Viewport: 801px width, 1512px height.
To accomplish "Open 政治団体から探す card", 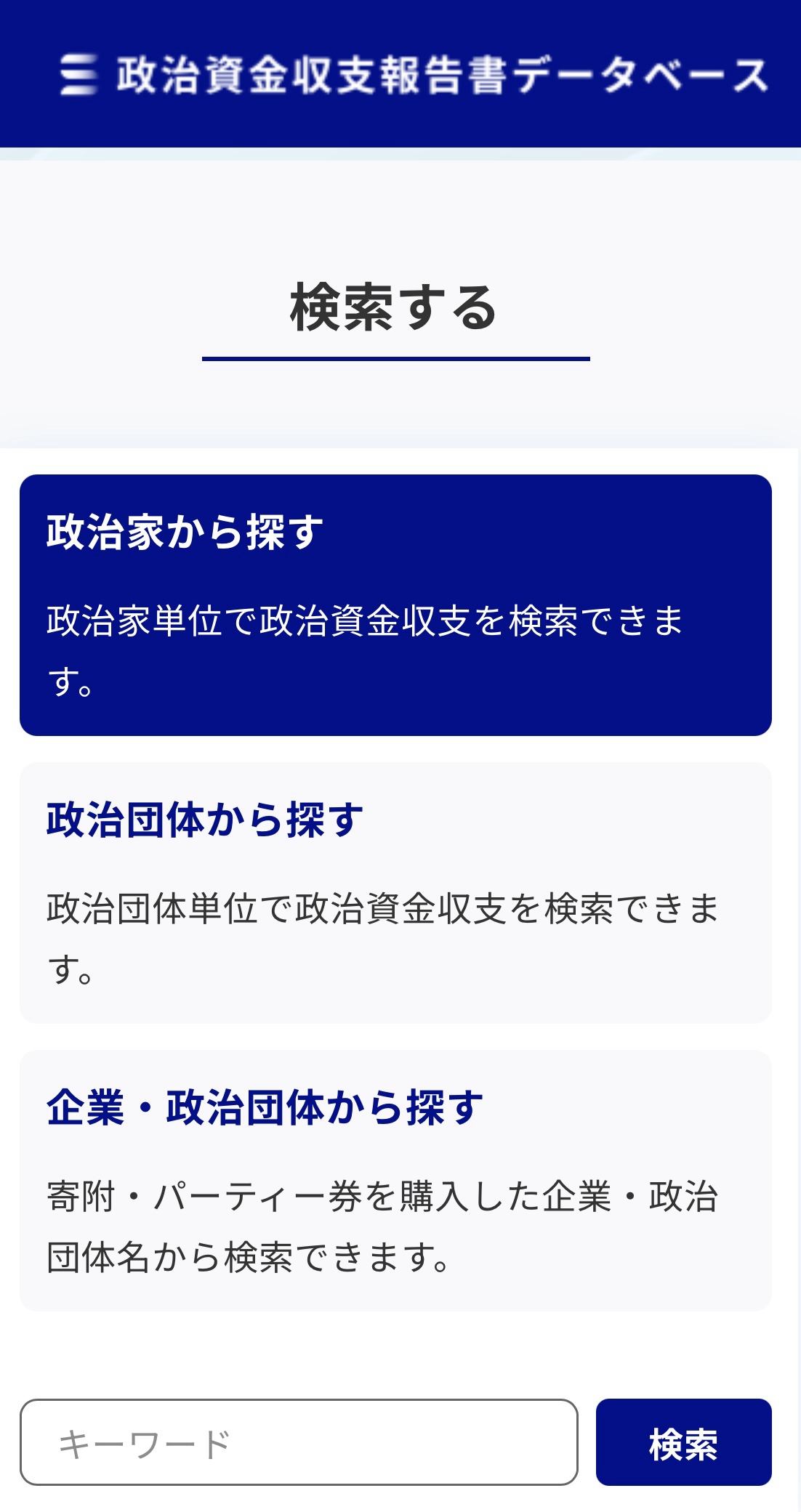I will [395, 892].
